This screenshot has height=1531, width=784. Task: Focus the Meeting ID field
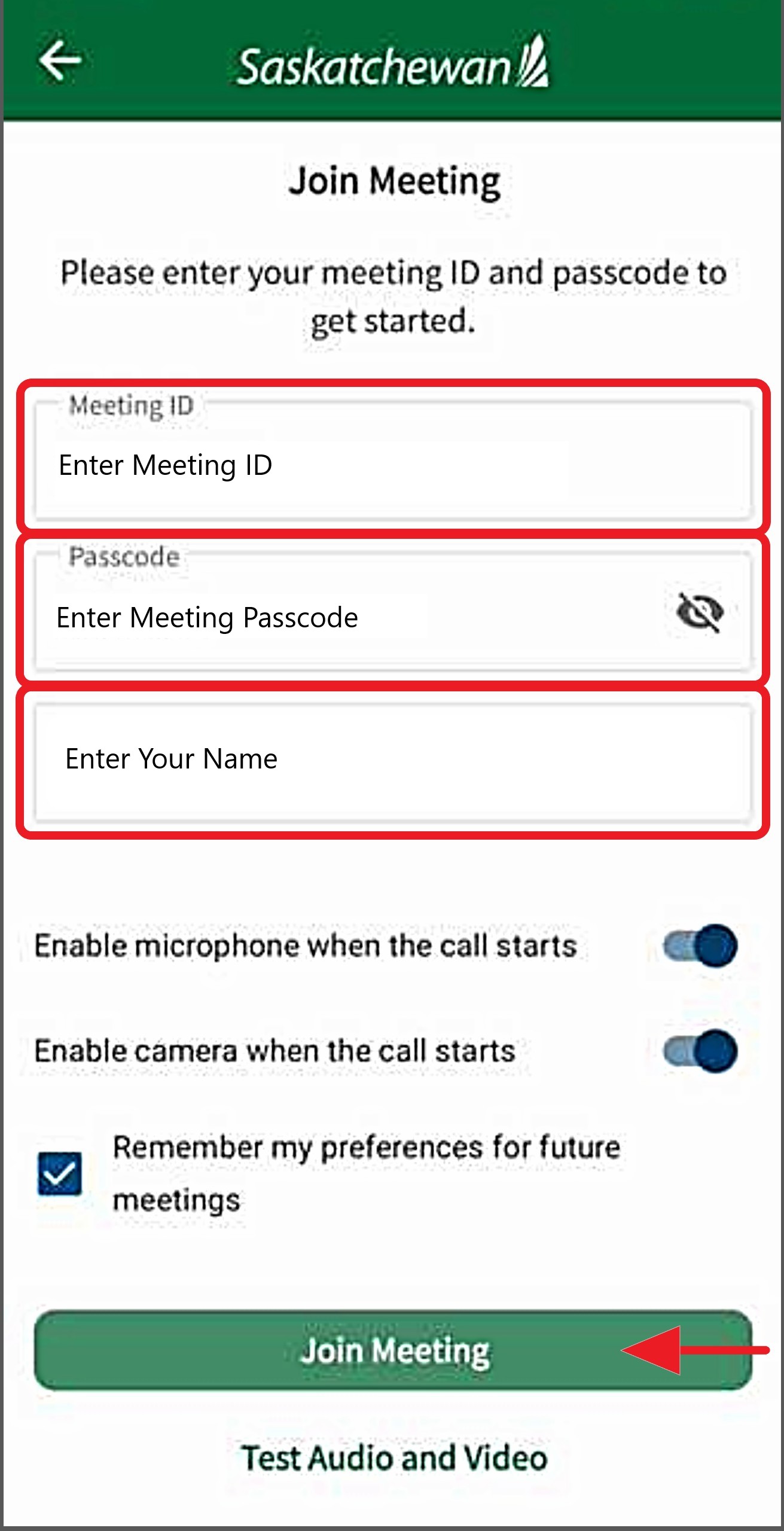pos(392,465)
